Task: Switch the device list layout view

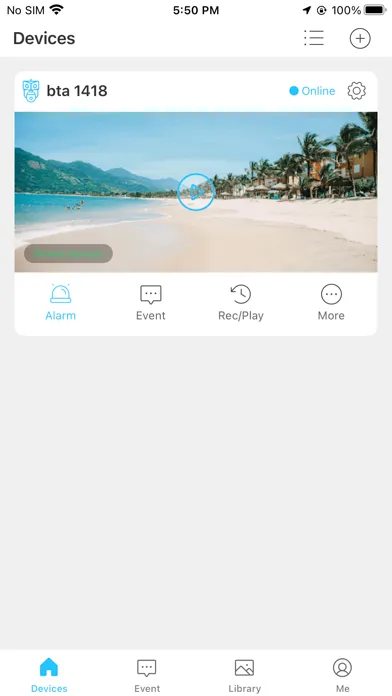Action: 314,38
